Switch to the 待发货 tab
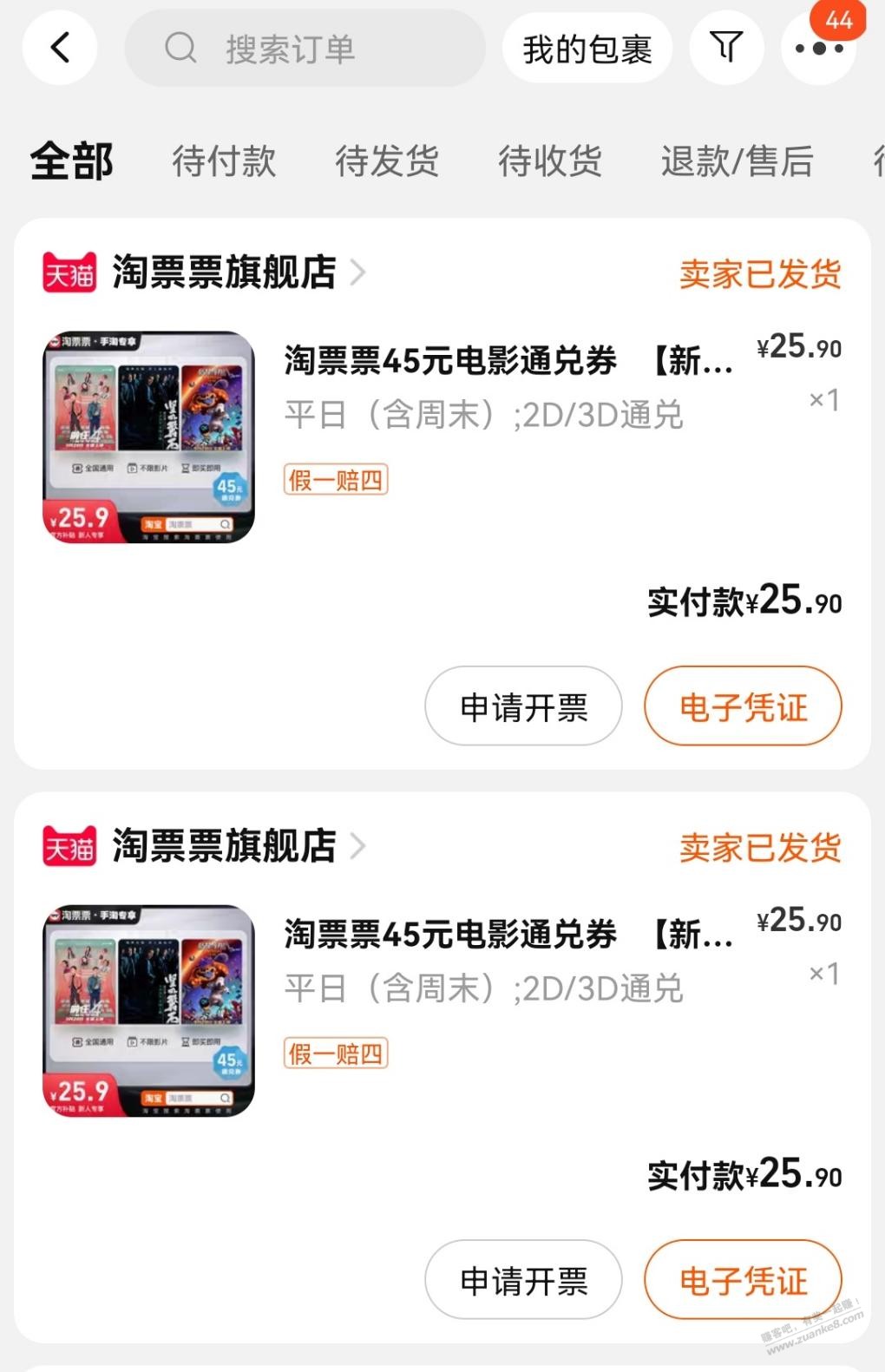 point(387,161)
